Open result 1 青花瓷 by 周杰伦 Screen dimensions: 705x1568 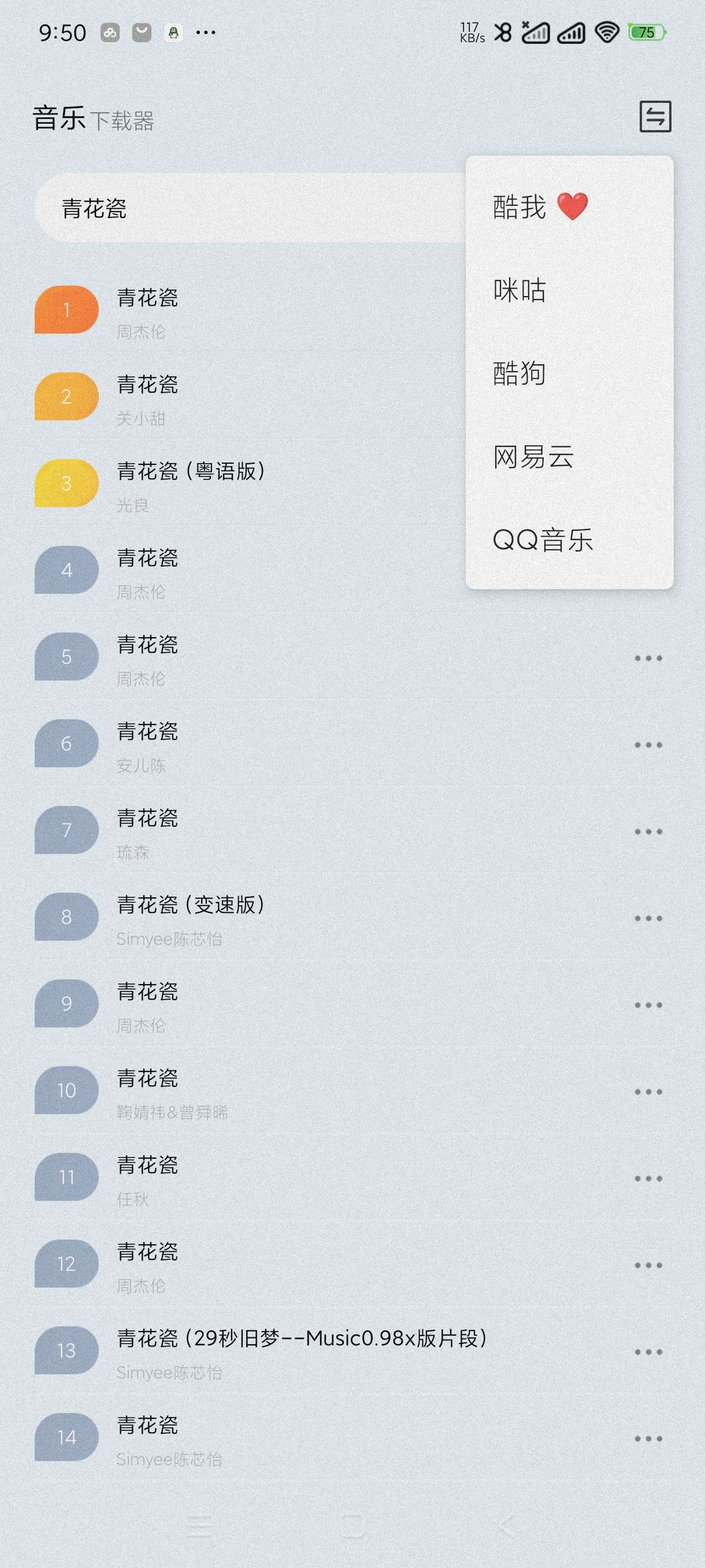click(x=243, y=312)
